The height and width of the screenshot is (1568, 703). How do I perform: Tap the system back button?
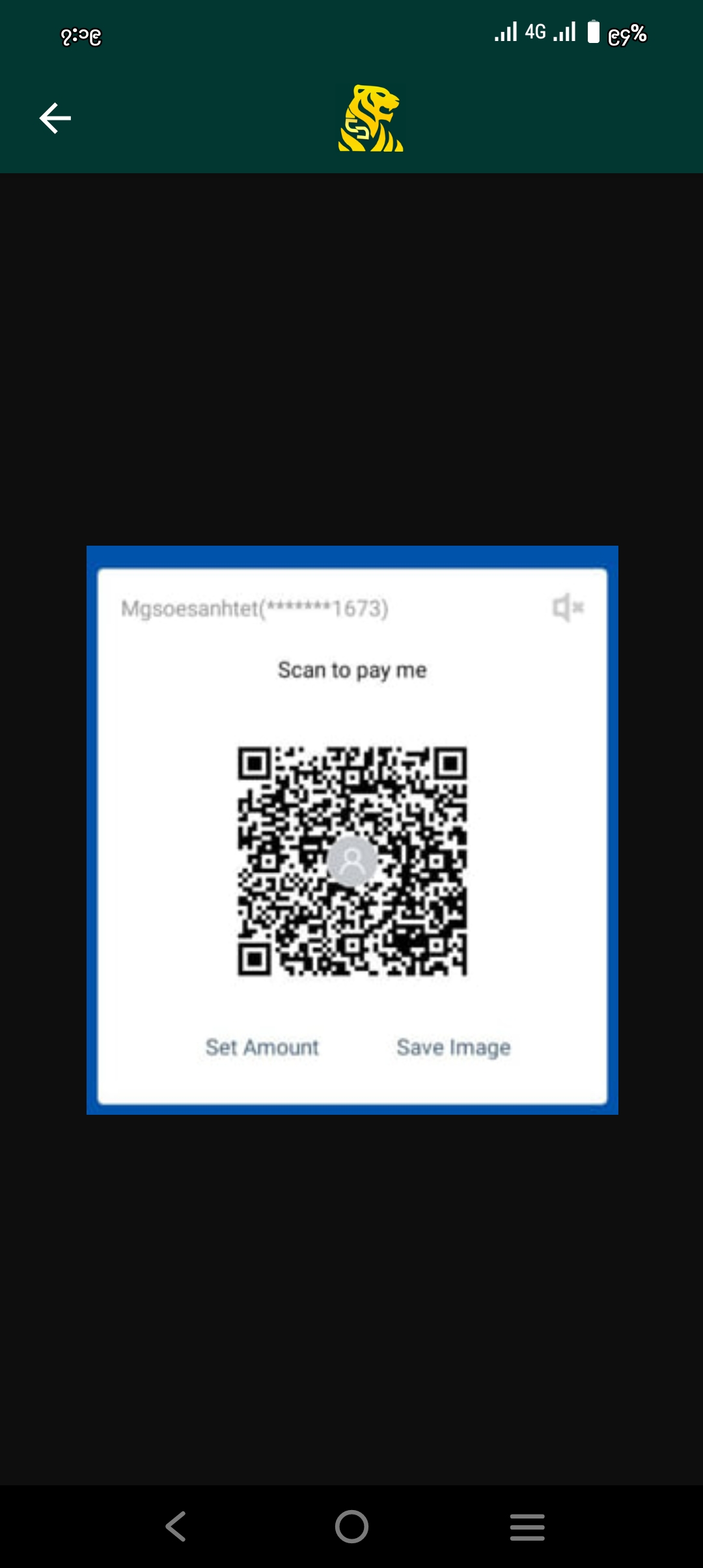click(x=176, y=1526)
